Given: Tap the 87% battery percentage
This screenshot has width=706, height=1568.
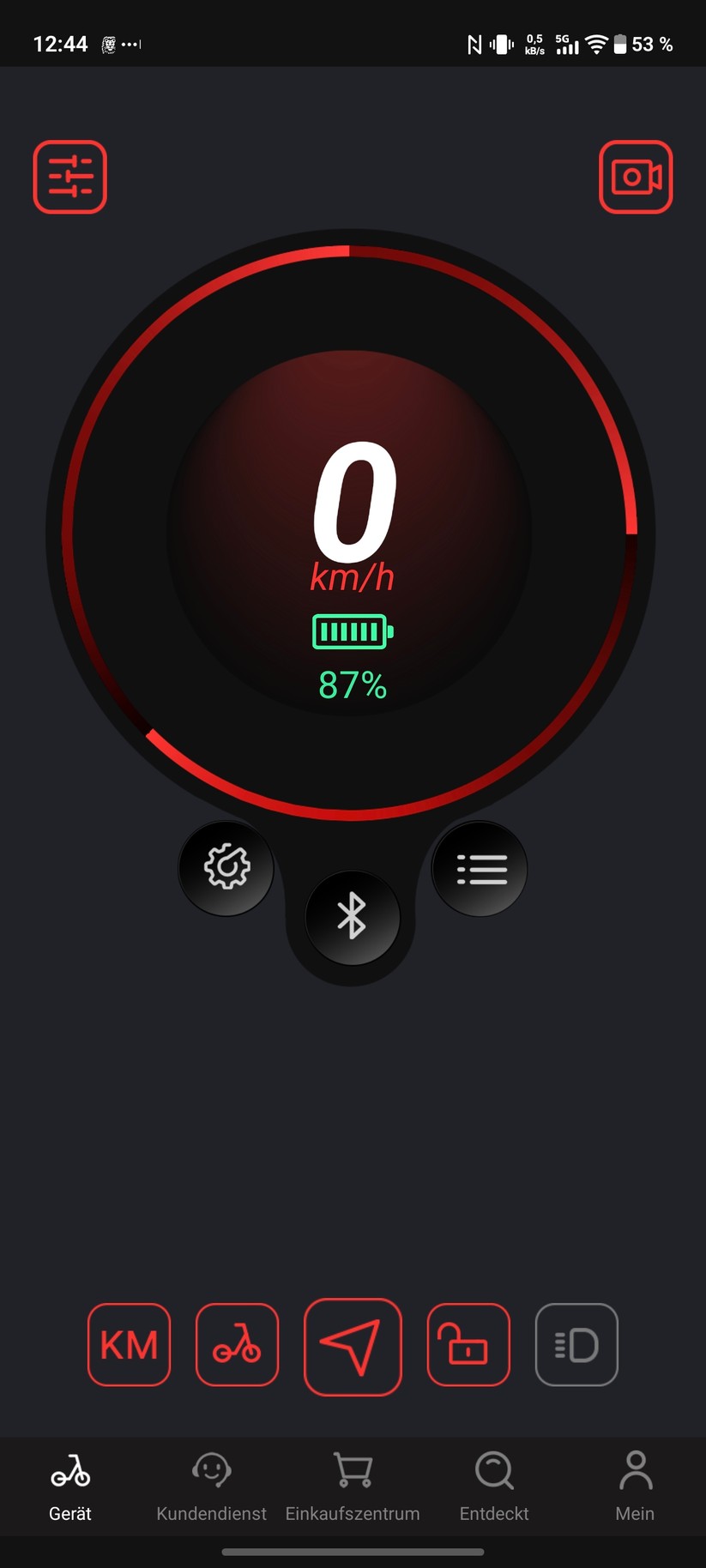Looking at the screenshot, I should pos(351,684).
